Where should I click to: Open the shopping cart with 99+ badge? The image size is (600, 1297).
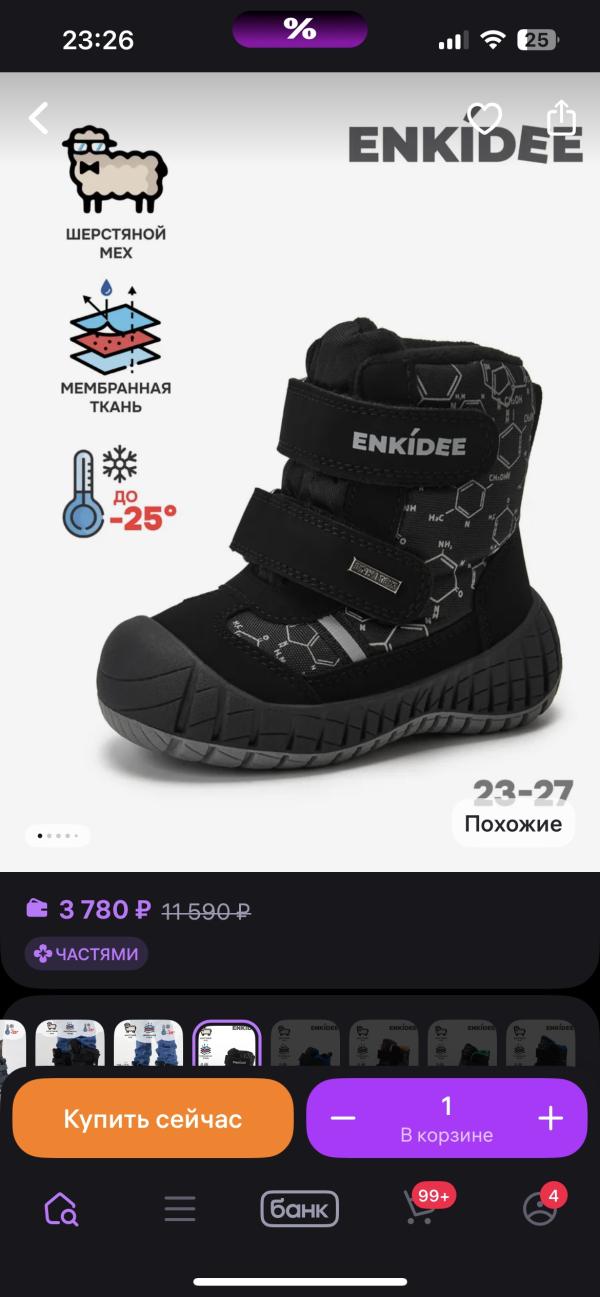click(x=420, y=1208)
